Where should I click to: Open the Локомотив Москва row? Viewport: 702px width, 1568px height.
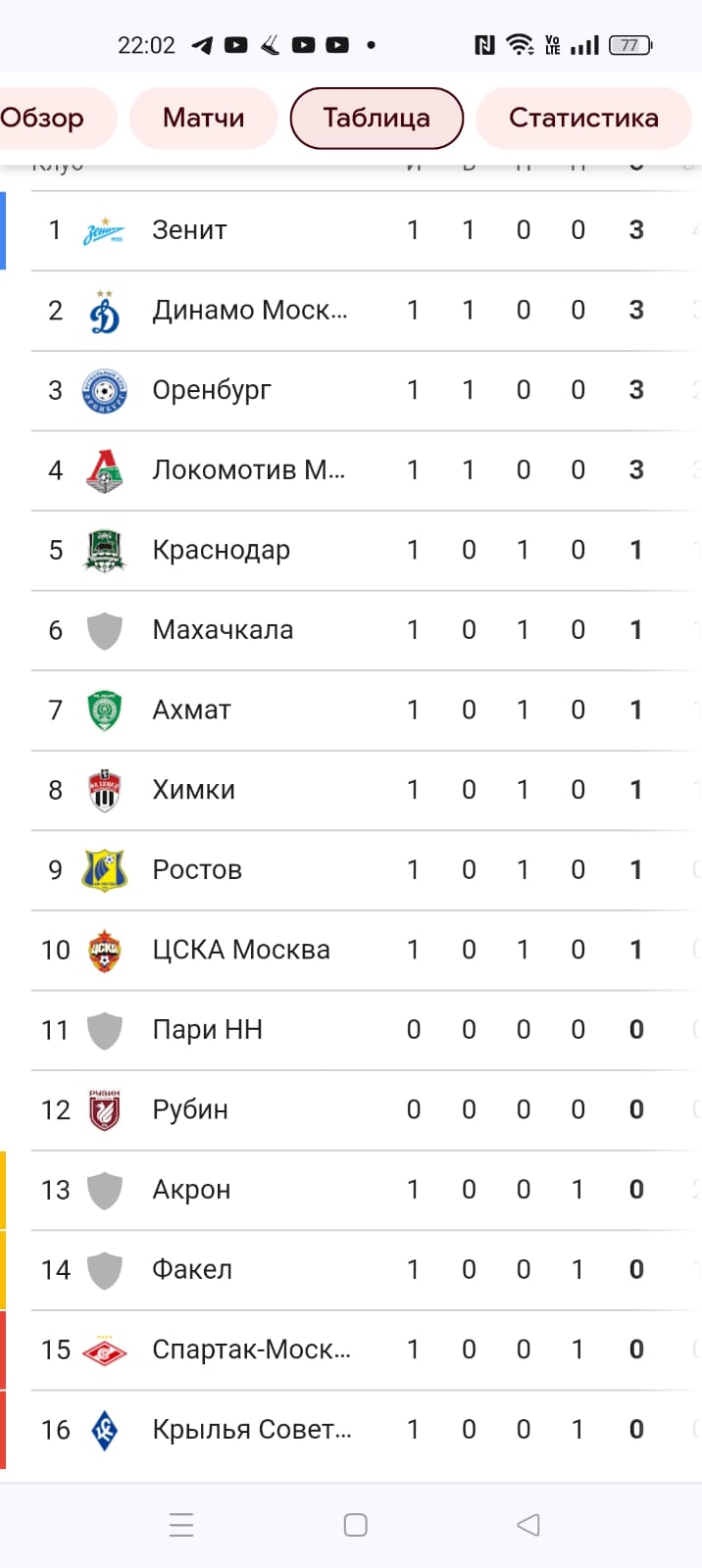(248, 470)
